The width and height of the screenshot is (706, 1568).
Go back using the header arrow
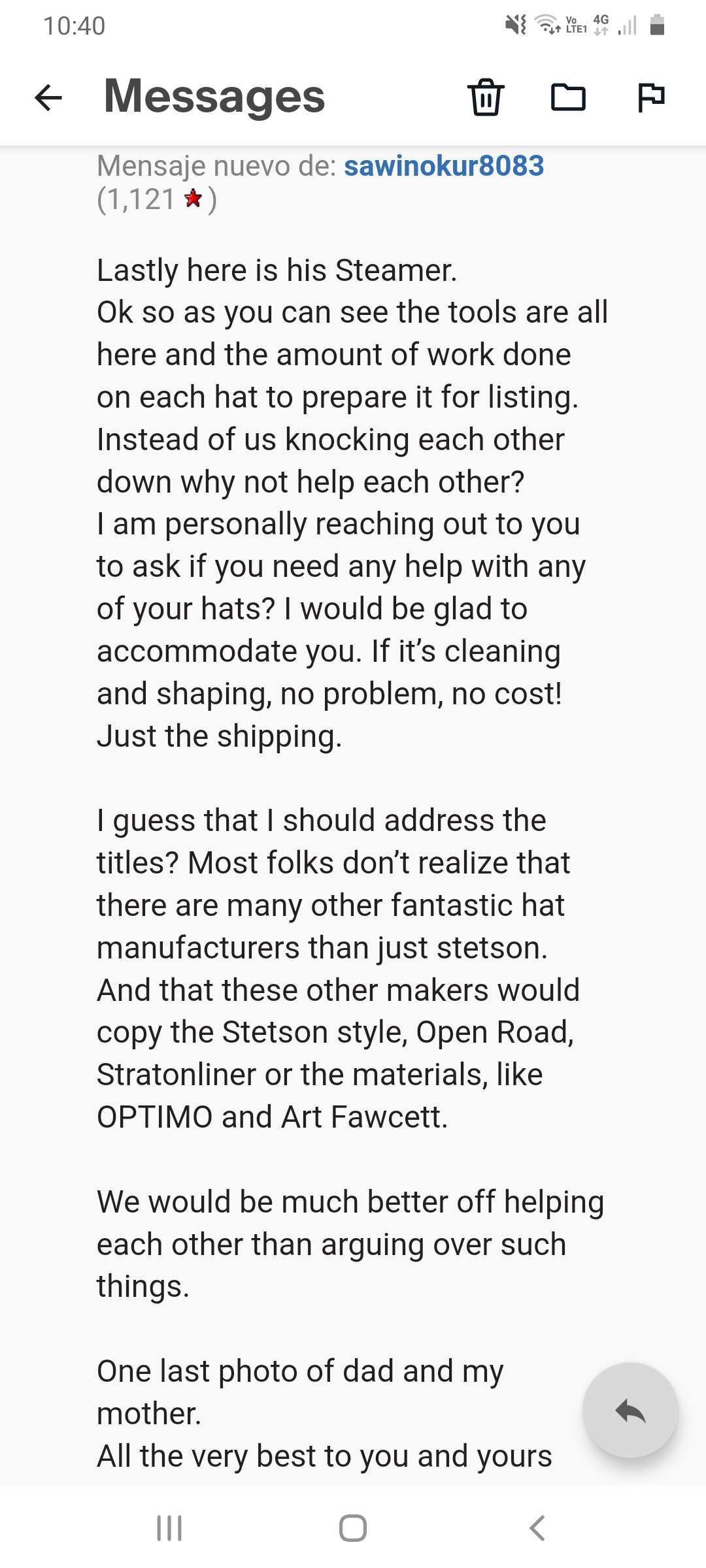coord(48,98)
